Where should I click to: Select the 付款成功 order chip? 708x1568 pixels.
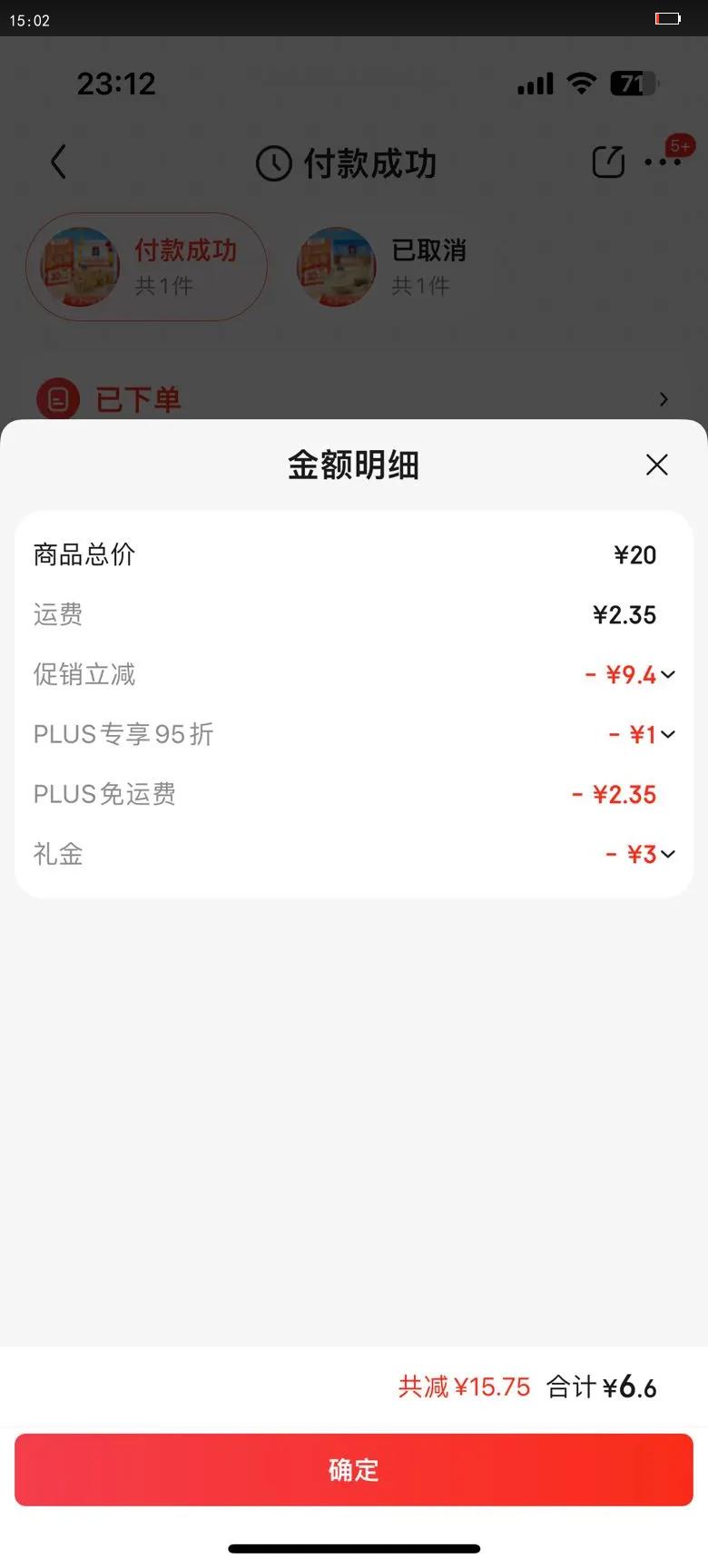146,267
